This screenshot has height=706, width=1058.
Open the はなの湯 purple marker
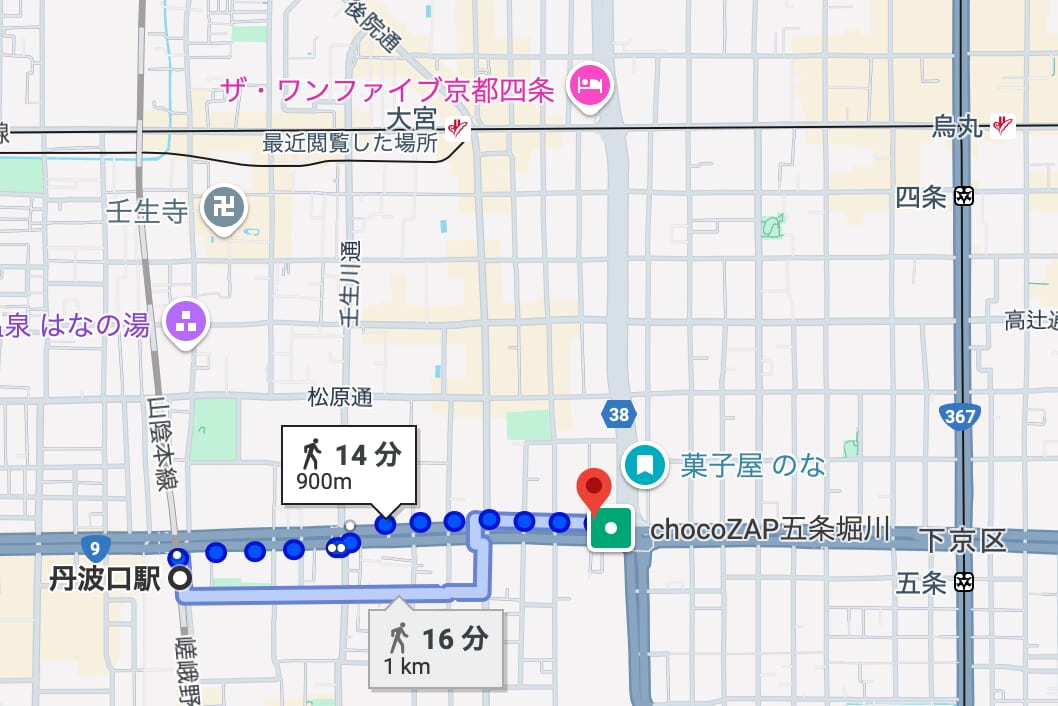pos(187,323)
